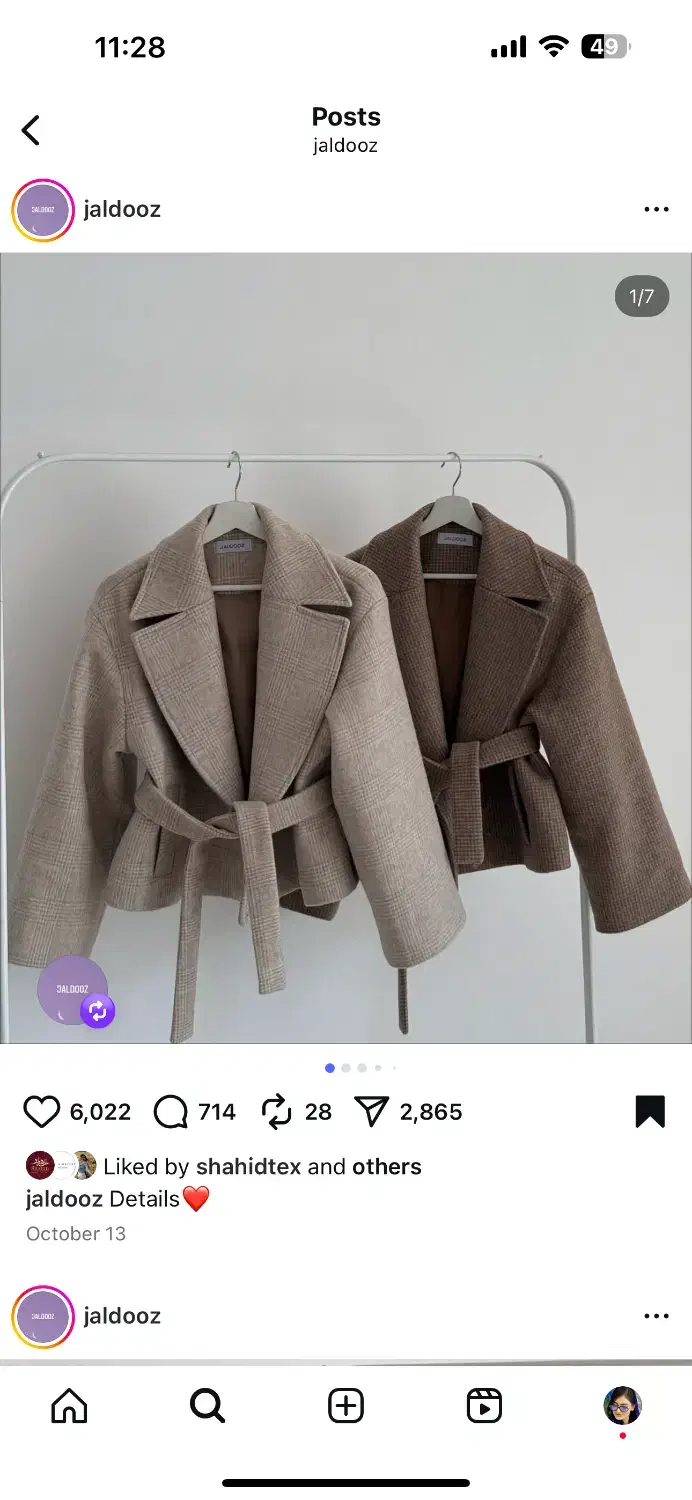Open comments on the coats post
This screenshot has width=692, height=1500.
[x=171, y=1112]
